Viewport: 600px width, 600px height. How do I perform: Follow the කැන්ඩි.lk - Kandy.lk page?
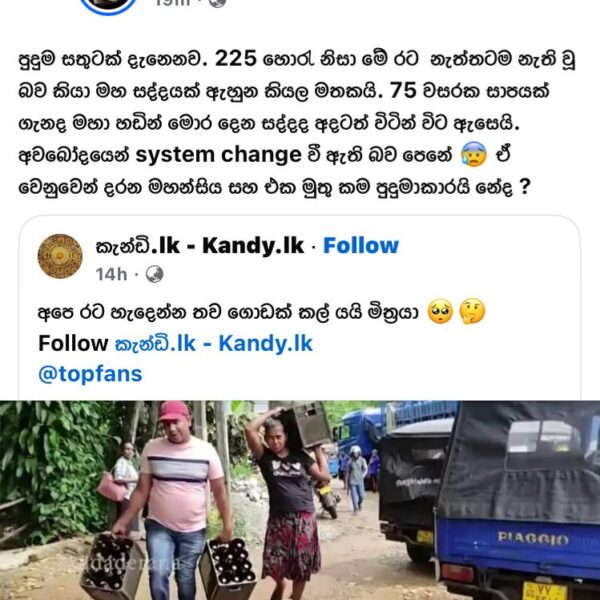(360, 246)
